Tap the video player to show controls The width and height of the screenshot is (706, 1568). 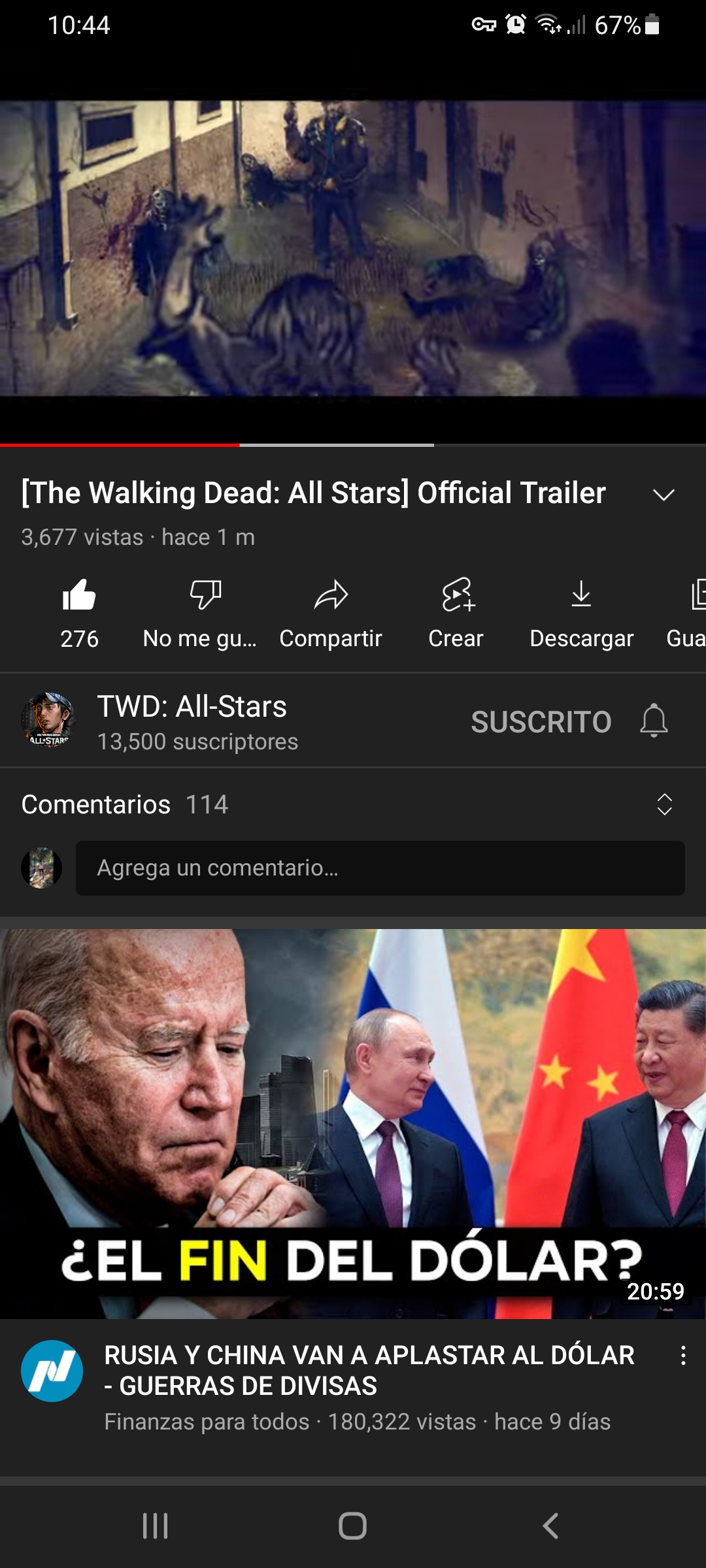pyautogui.click(x=353, y=248)
